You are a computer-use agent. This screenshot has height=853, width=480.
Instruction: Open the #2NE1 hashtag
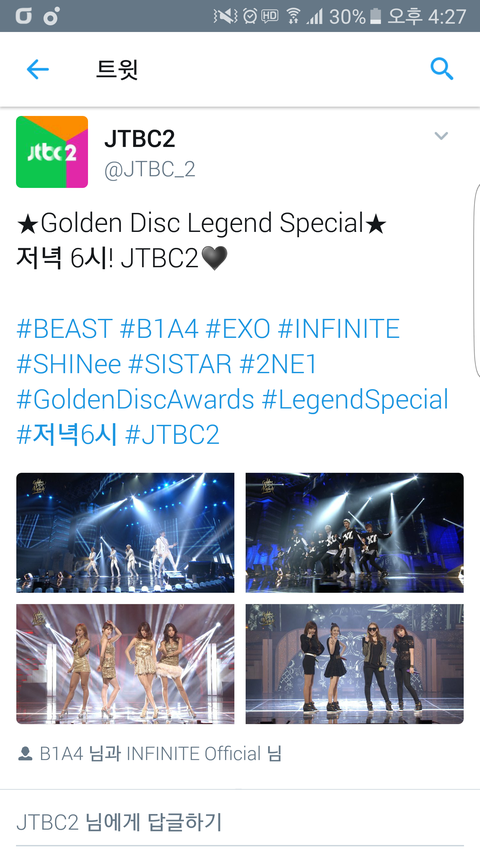pos(278,364)
